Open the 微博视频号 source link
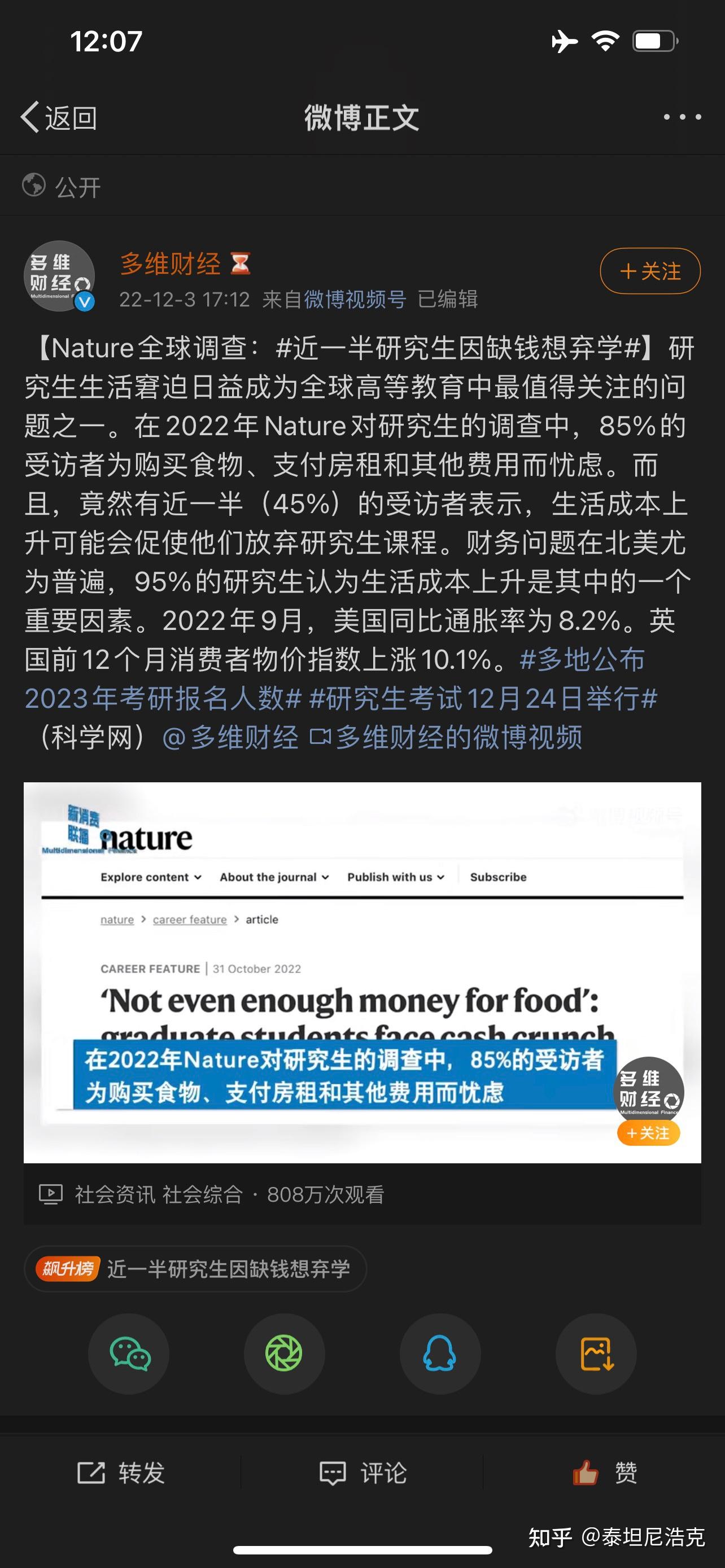The width and height of the screenshot is (725, 1568). pos(355,300)
